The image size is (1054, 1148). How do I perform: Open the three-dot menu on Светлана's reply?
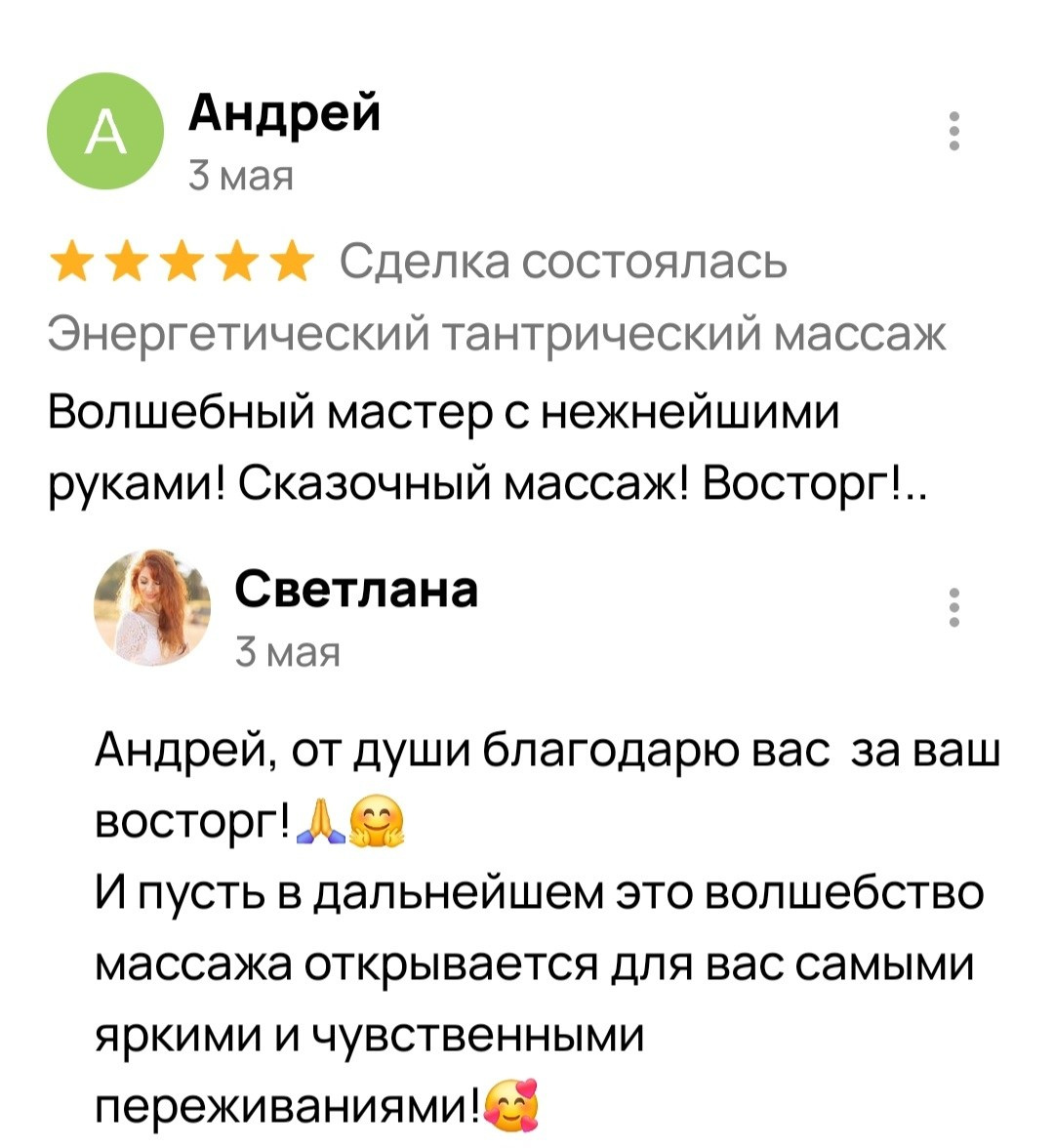pyautogui.click(x=953, y=607)
